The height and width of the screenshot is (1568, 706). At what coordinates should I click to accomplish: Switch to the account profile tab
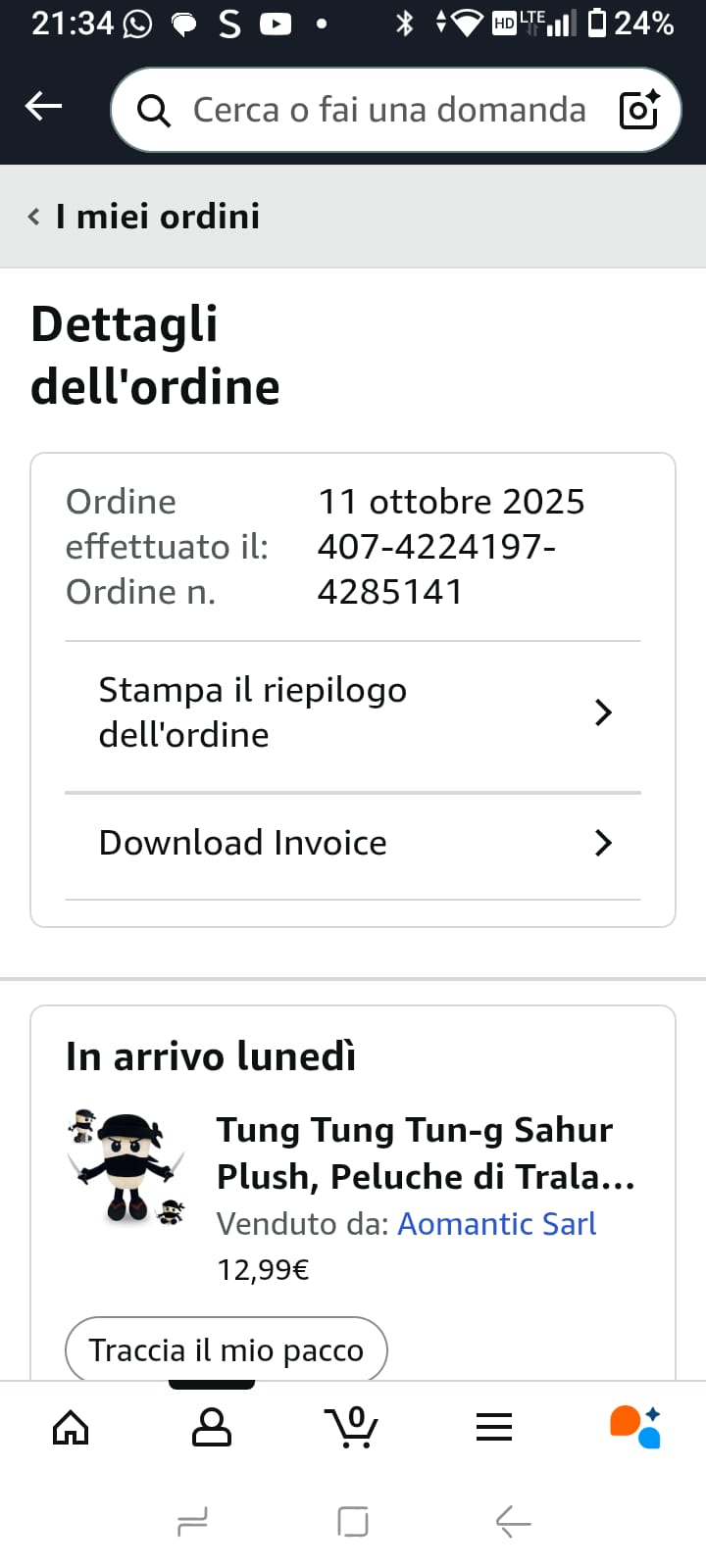[x=212, y=1428]
